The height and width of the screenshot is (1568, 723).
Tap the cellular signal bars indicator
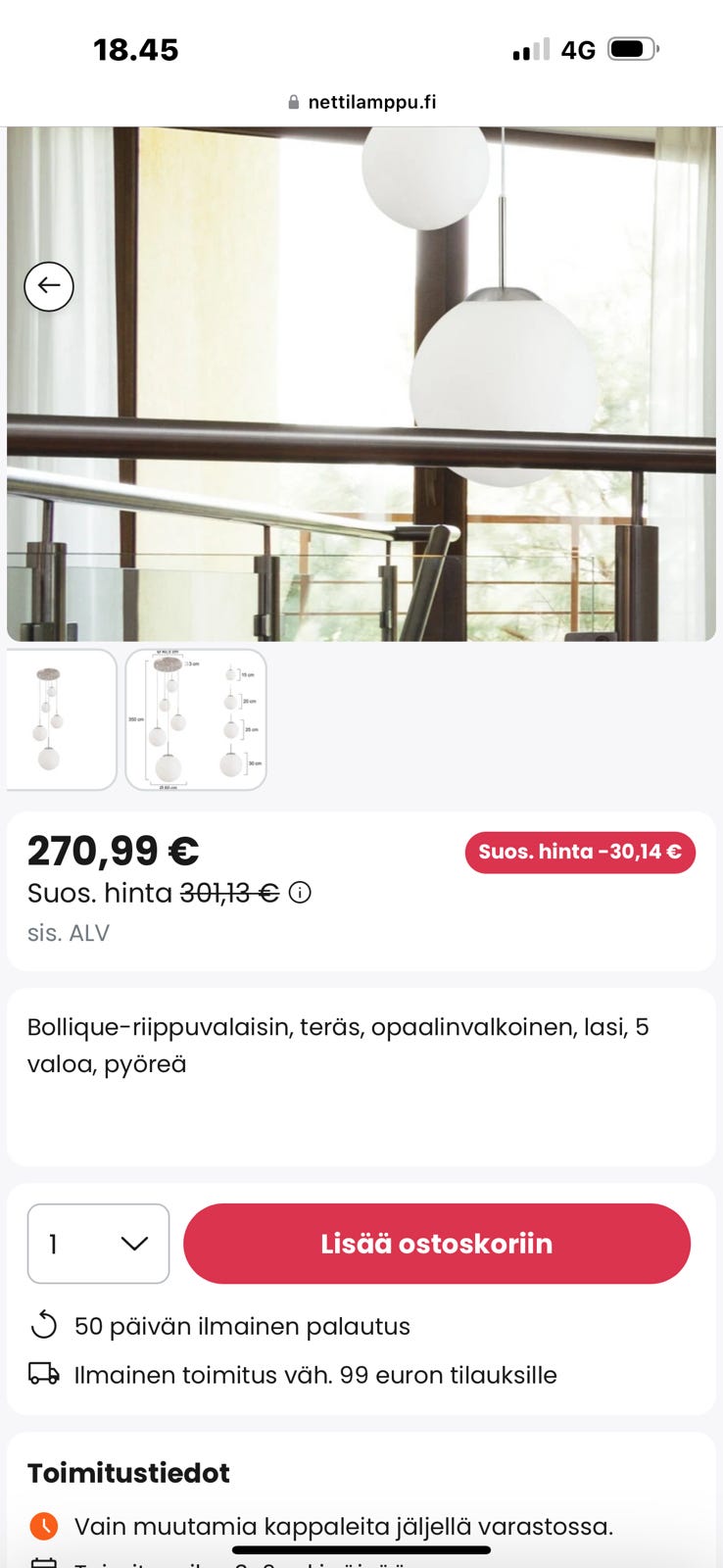529,49
